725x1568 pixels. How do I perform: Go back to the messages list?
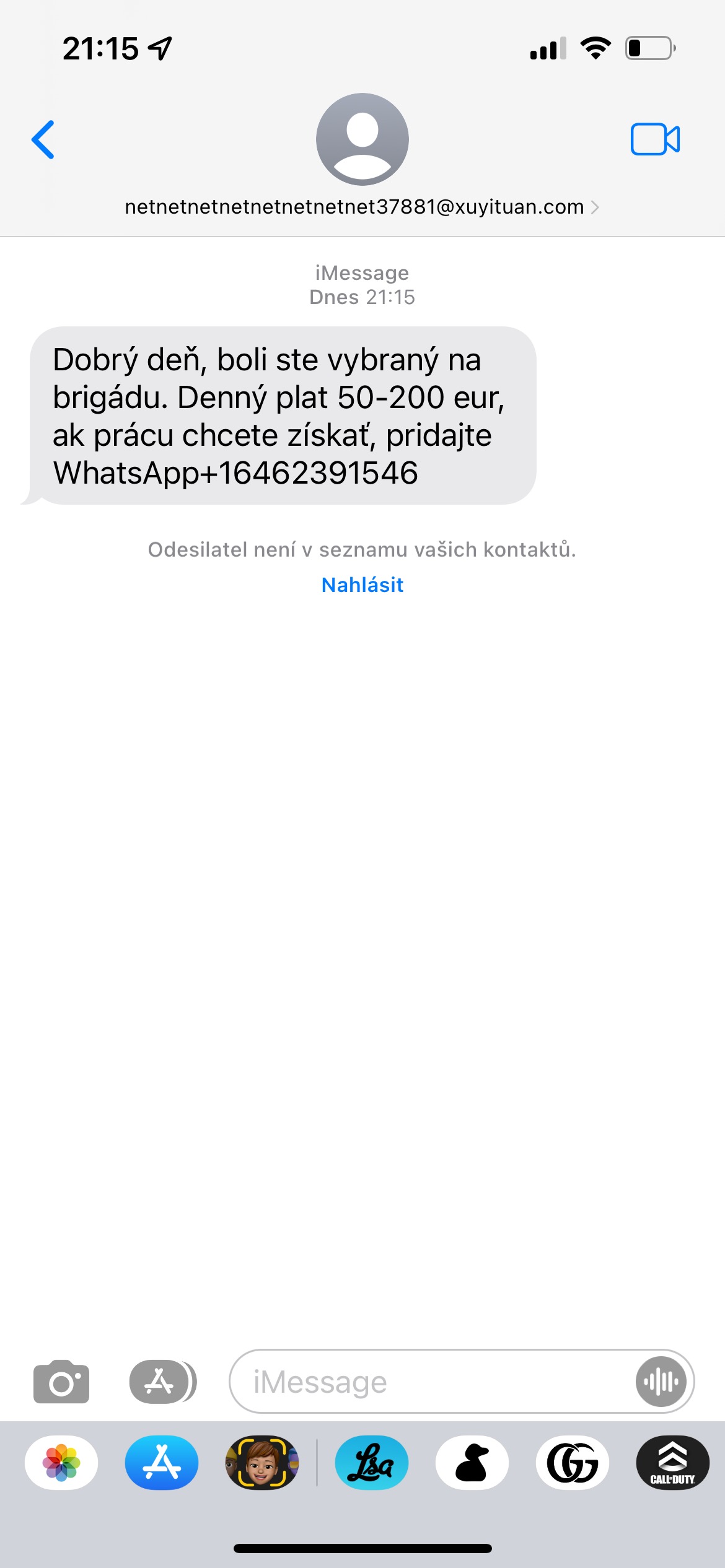point(43,139)
